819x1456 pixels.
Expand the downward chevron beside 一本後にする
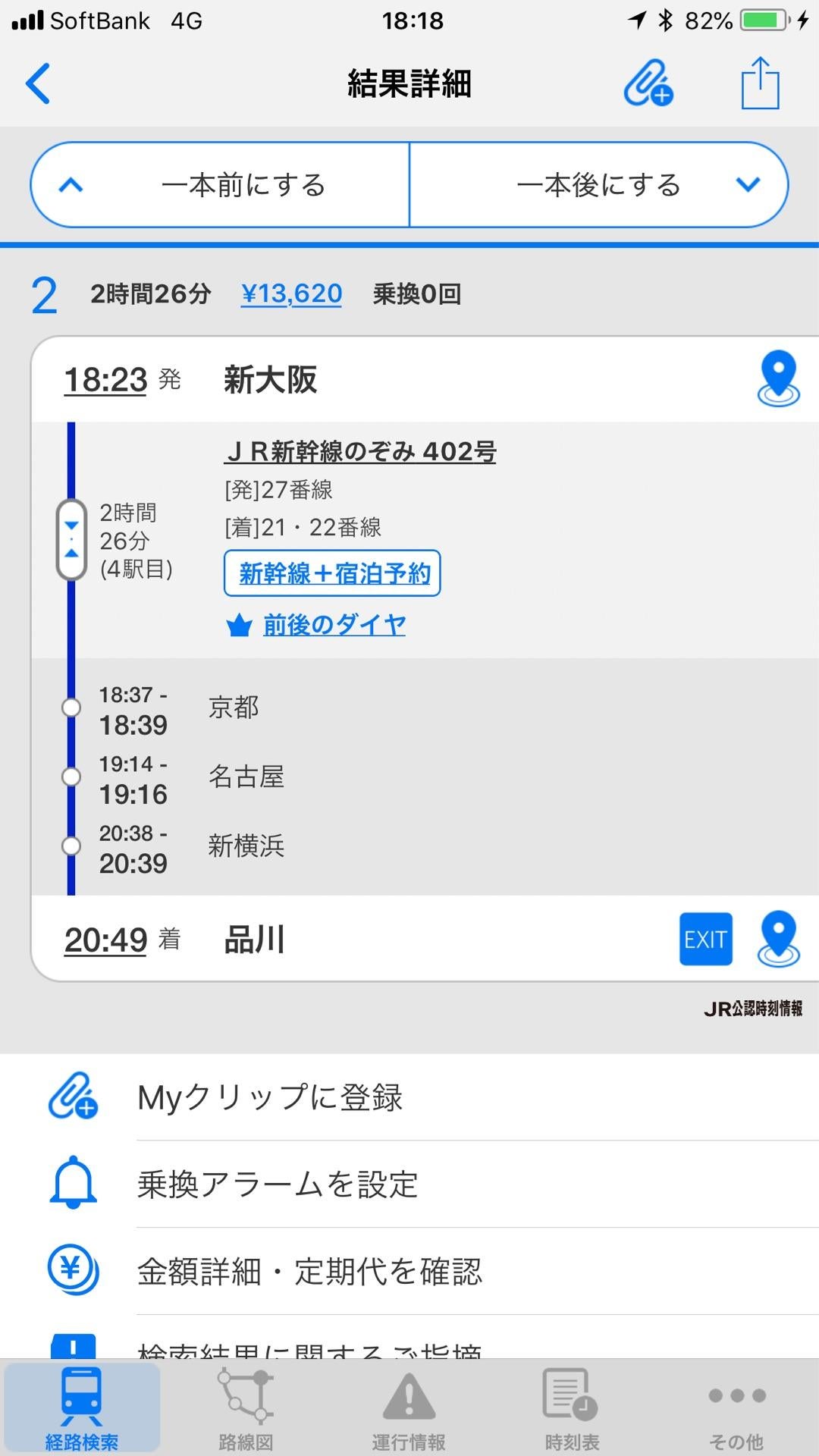747,184
